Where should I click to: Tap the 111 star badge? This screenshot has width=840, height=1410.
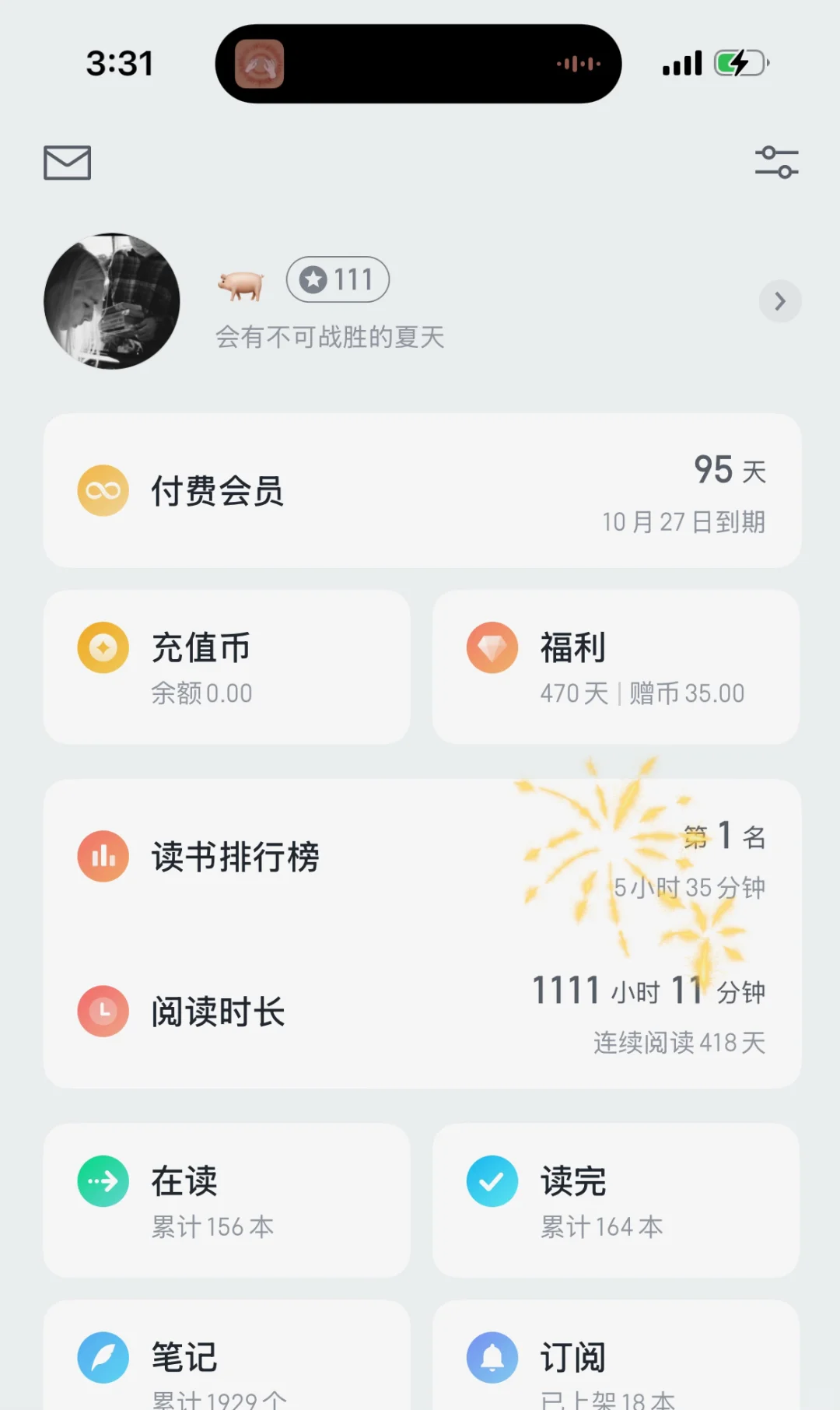point(338,279)
